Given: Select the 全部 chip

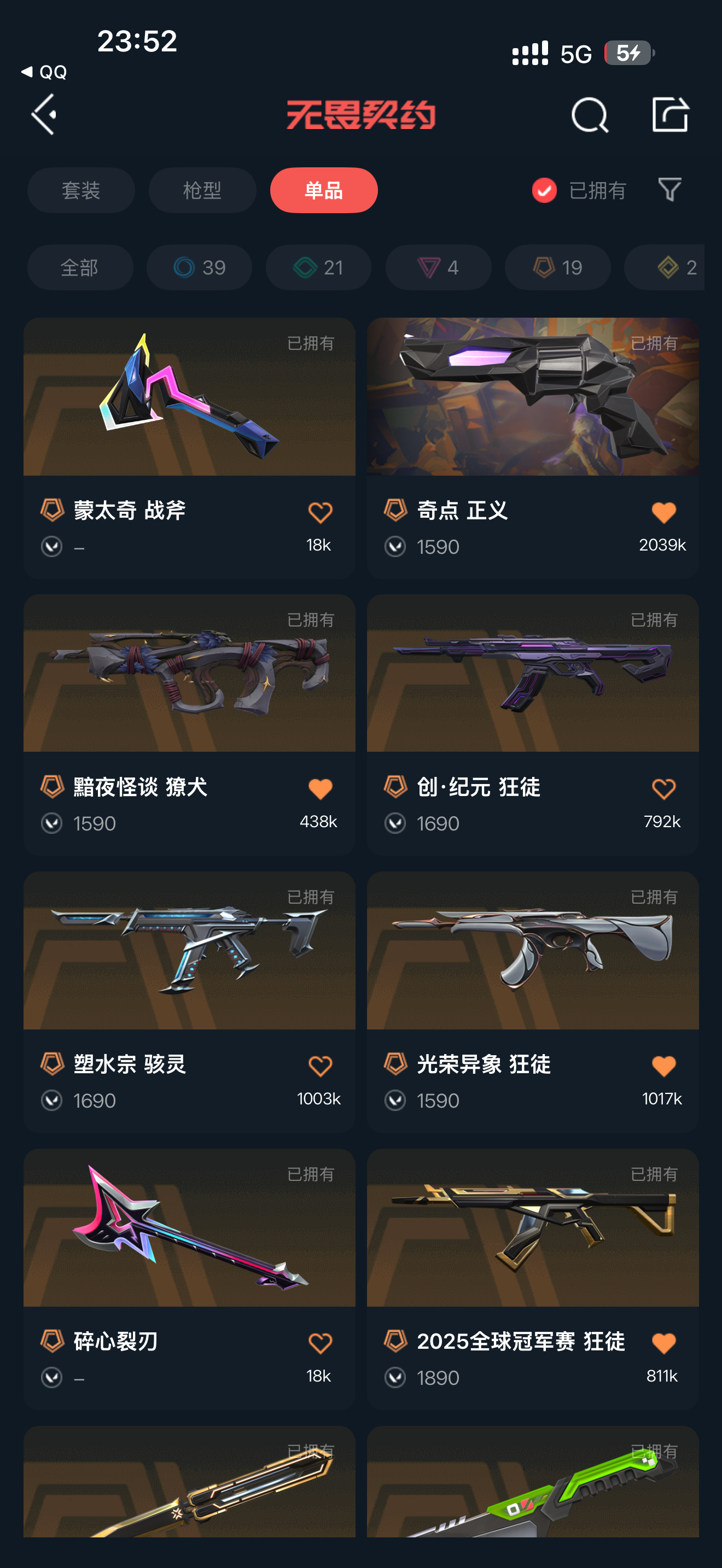Looking at the screenshot, I should [80, 267].
